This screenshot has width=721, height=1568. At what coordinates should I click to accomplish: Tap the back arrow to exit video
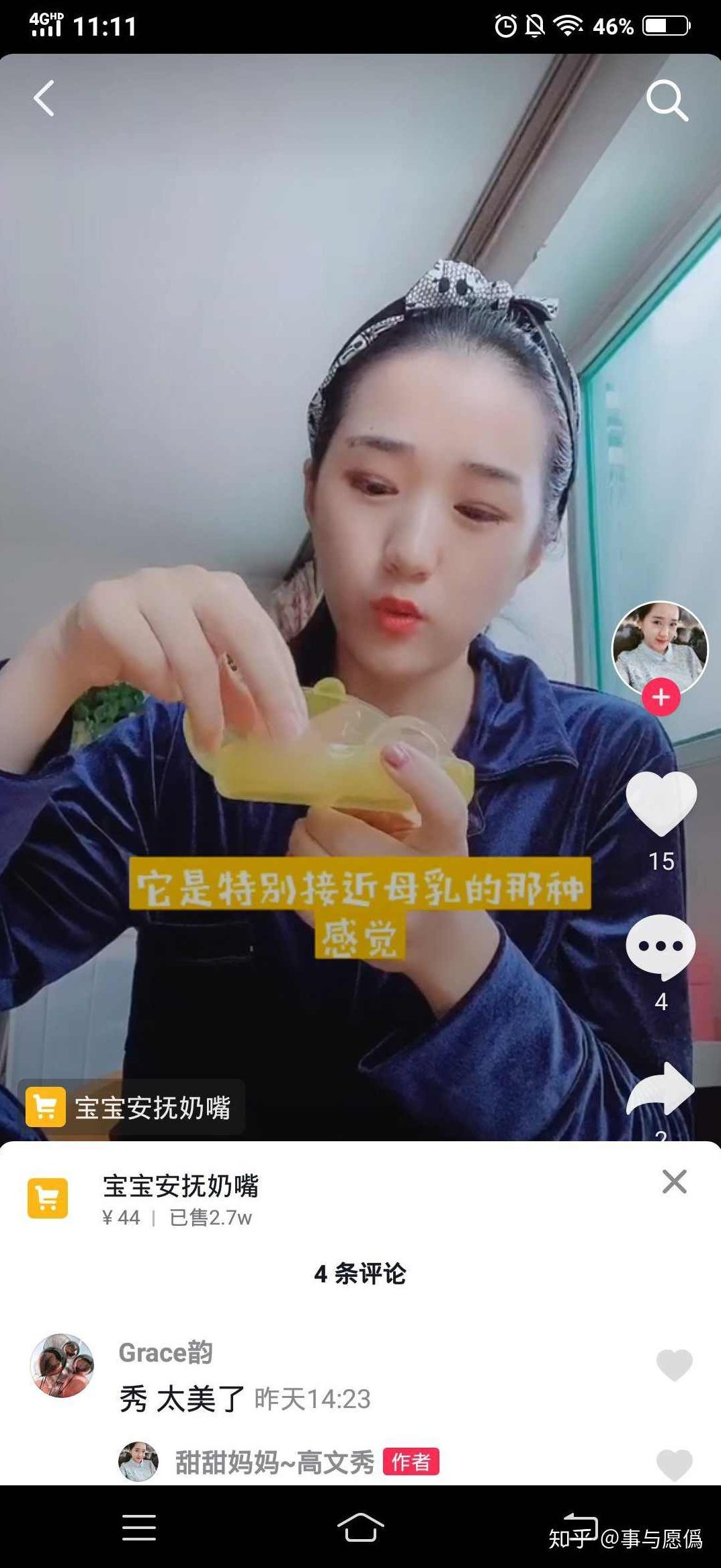[x=44, y=98]
